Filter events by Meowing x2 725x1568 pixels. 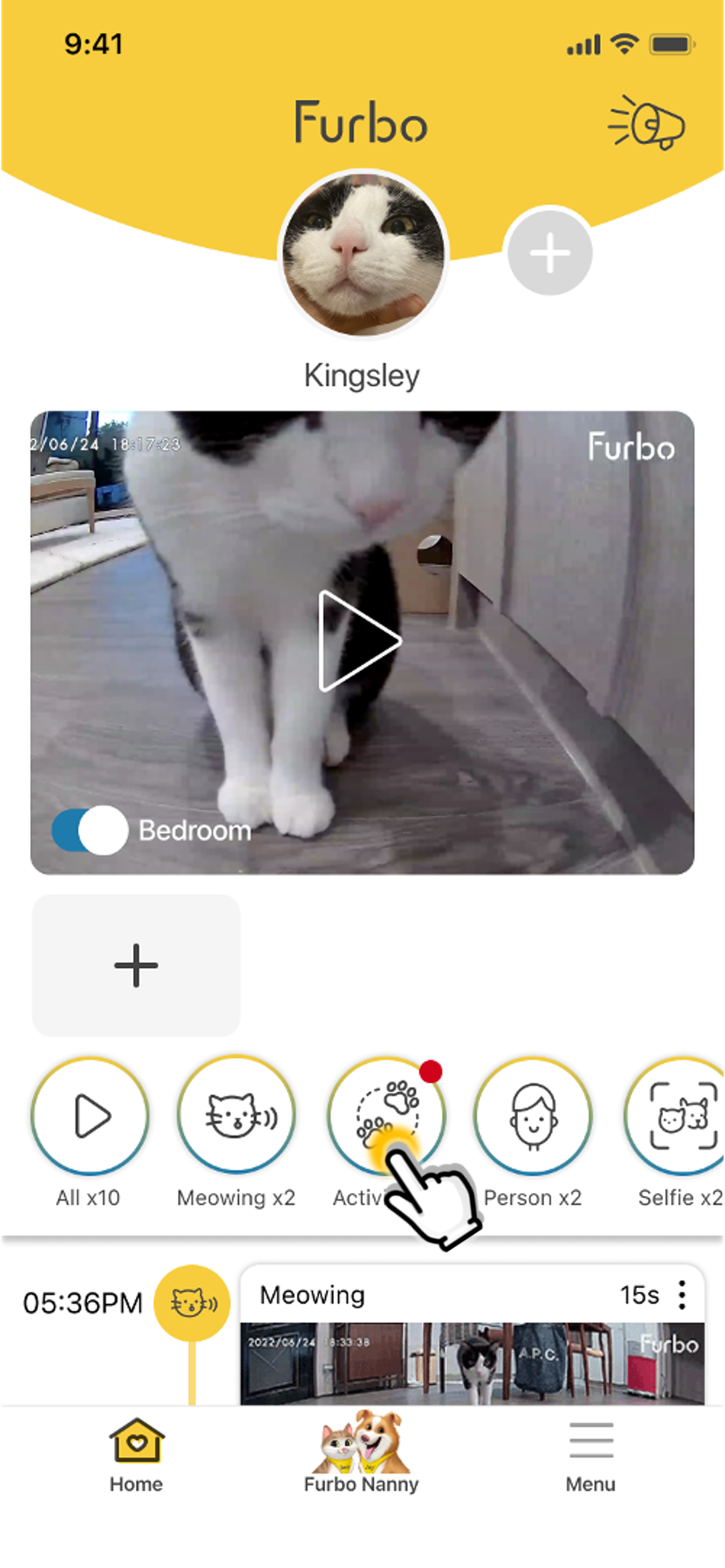click(x=236, y=1116)
